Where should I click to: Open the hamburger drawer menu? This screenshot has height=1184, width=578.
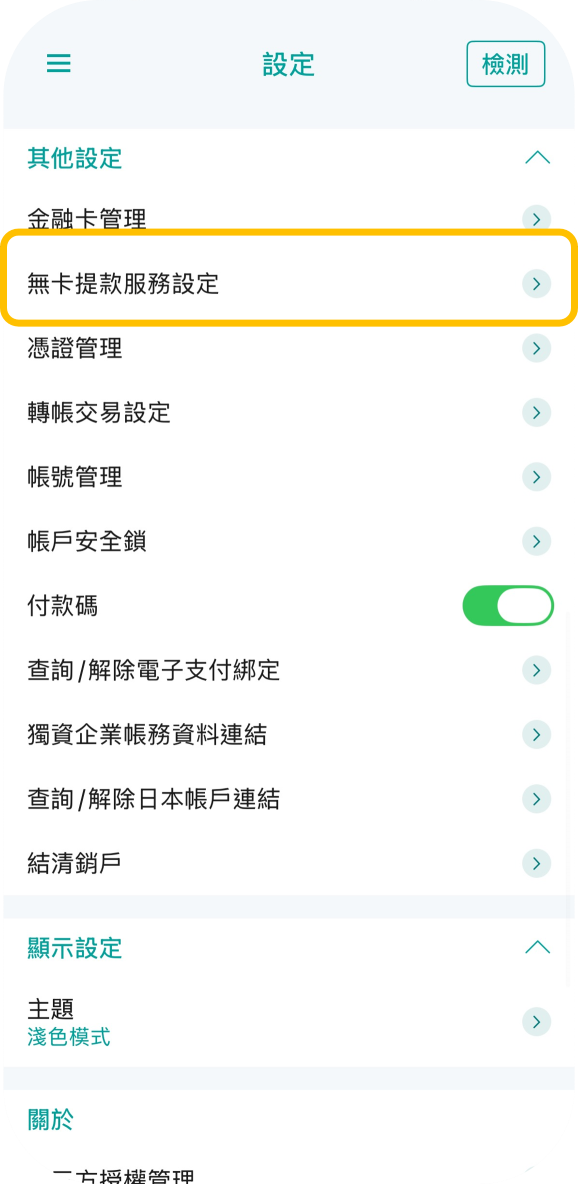[x=58, y=63]
